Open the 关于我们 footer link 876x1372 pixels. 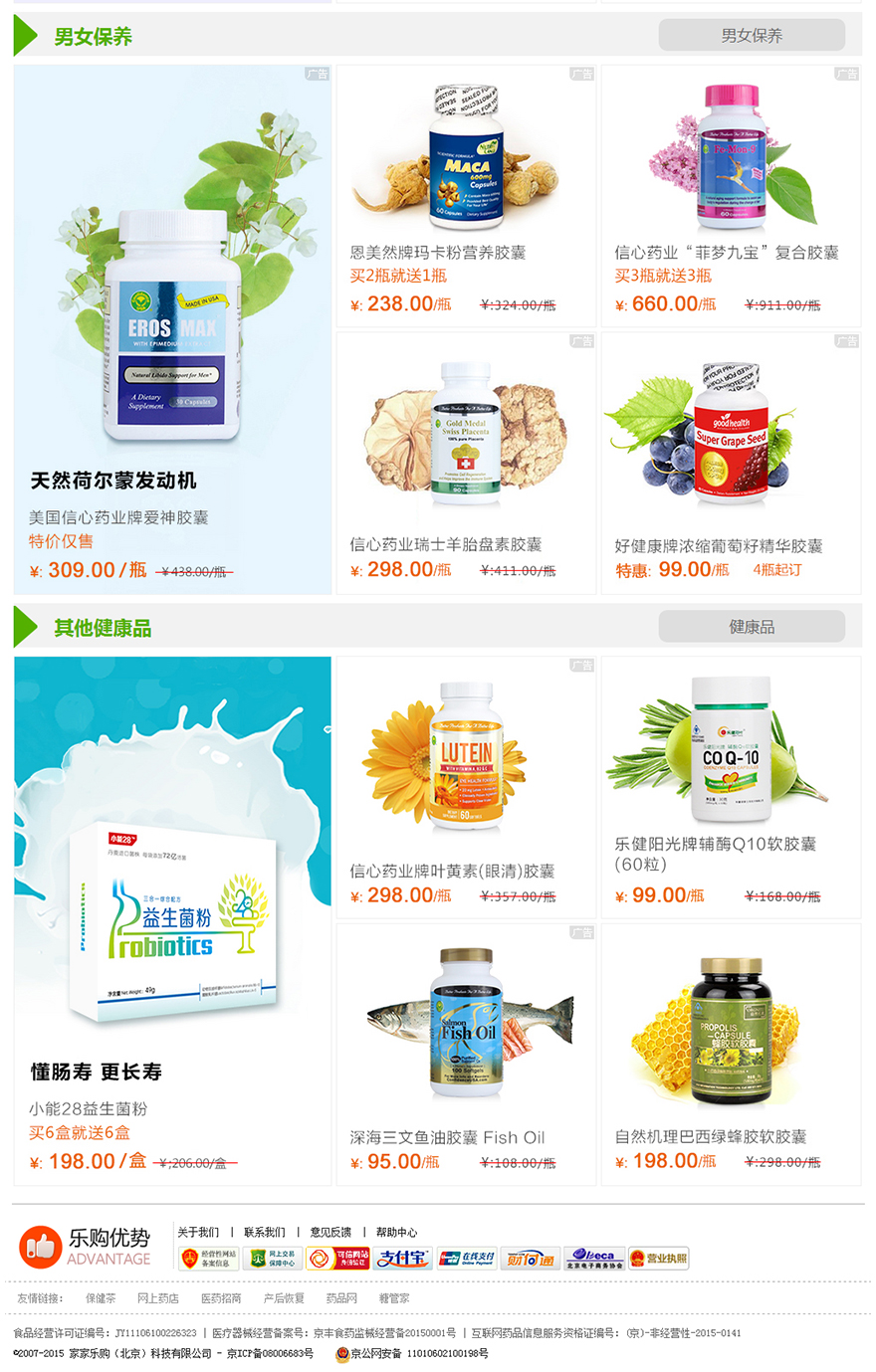click(198, 1232)
